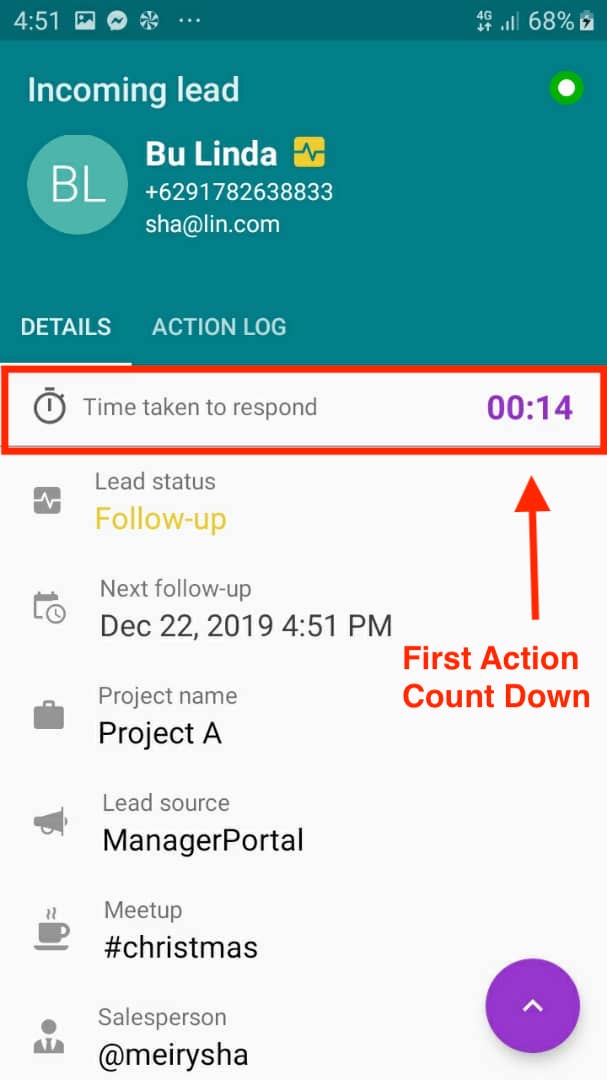
Task: Open the Next follow-up date row
Action: 303,609
